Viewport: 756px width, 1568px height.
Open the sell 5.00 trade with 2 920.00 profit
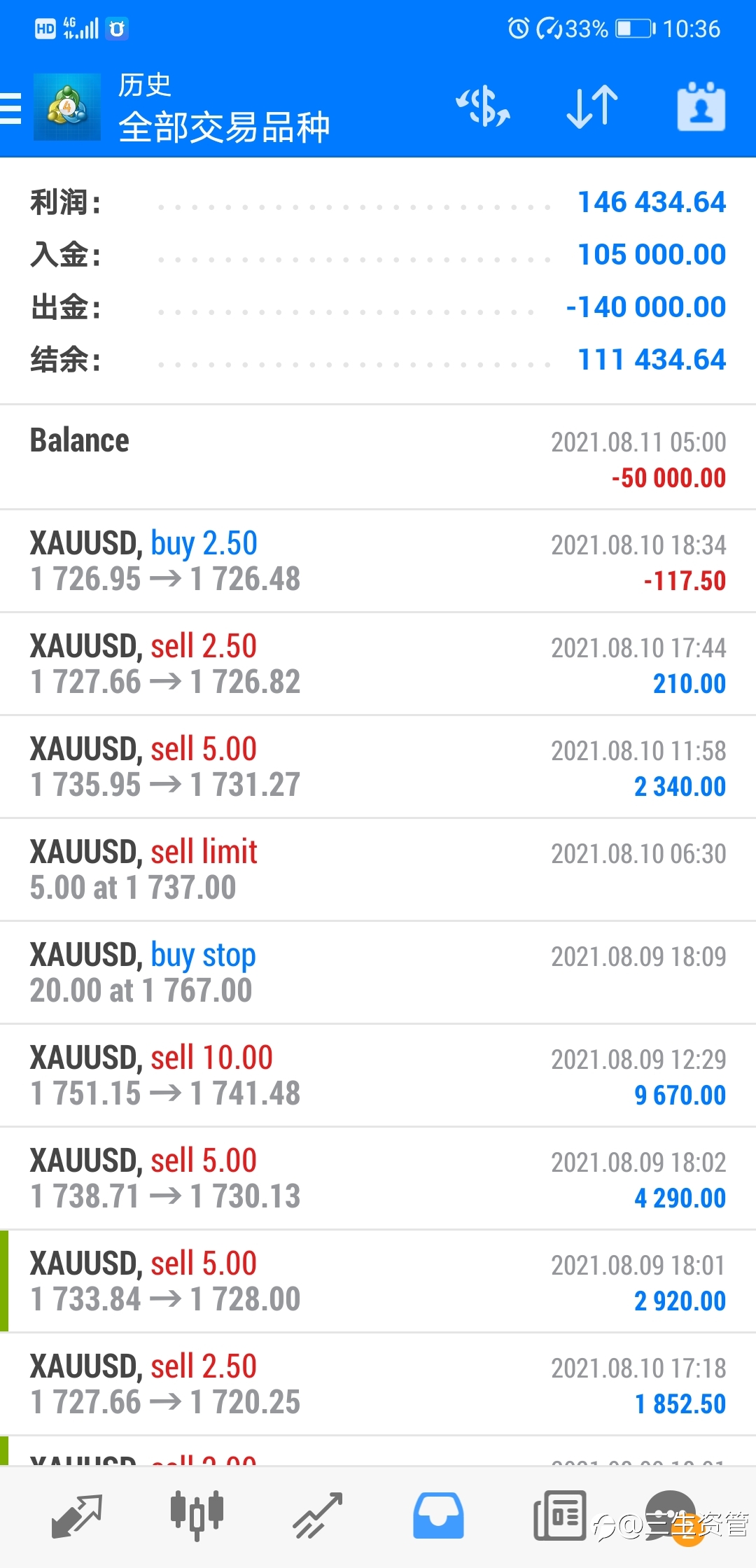click(x=378, y=1281)
